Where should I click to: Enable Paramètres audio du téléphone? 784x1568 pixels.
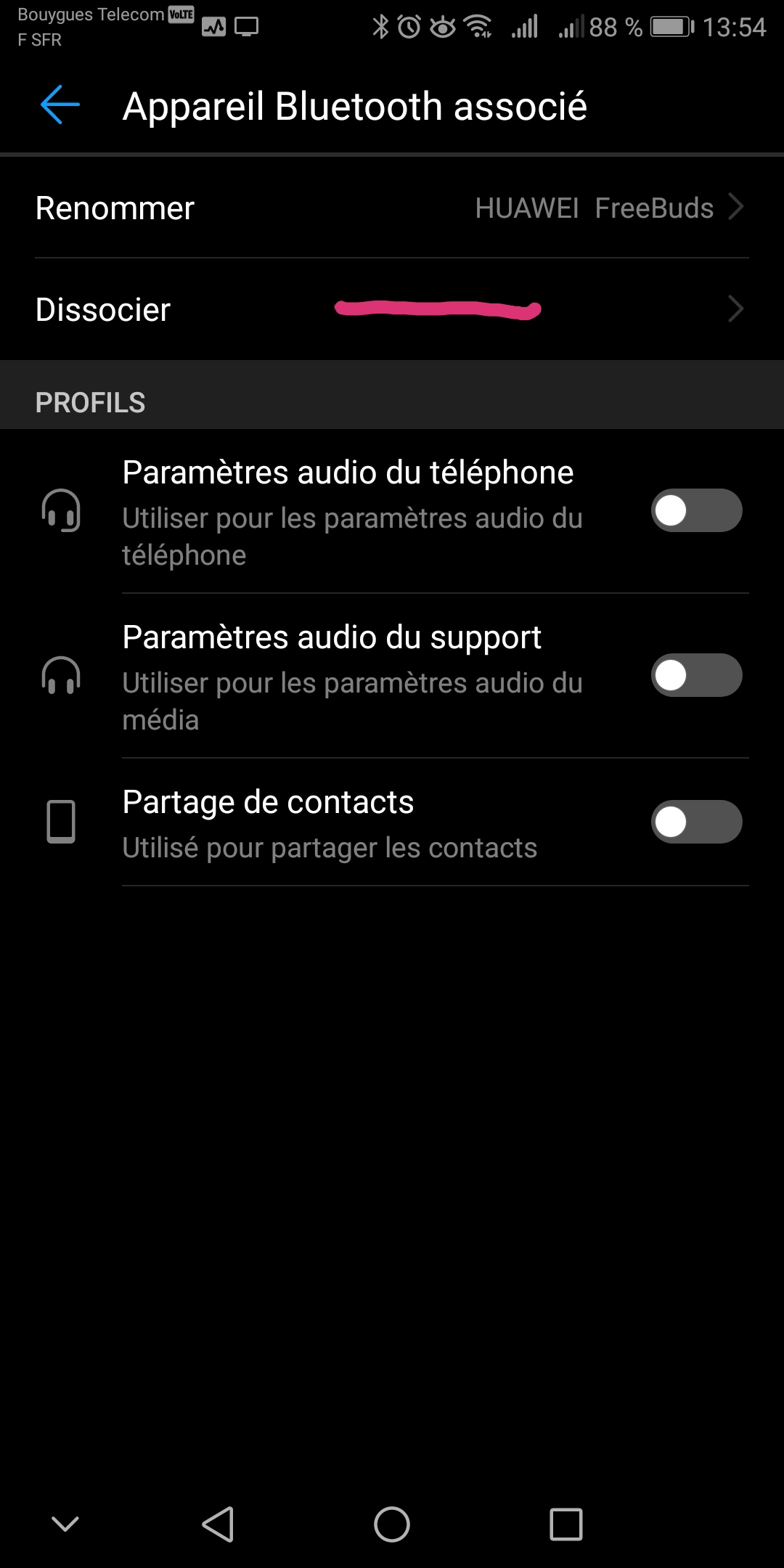click(696, 510)
